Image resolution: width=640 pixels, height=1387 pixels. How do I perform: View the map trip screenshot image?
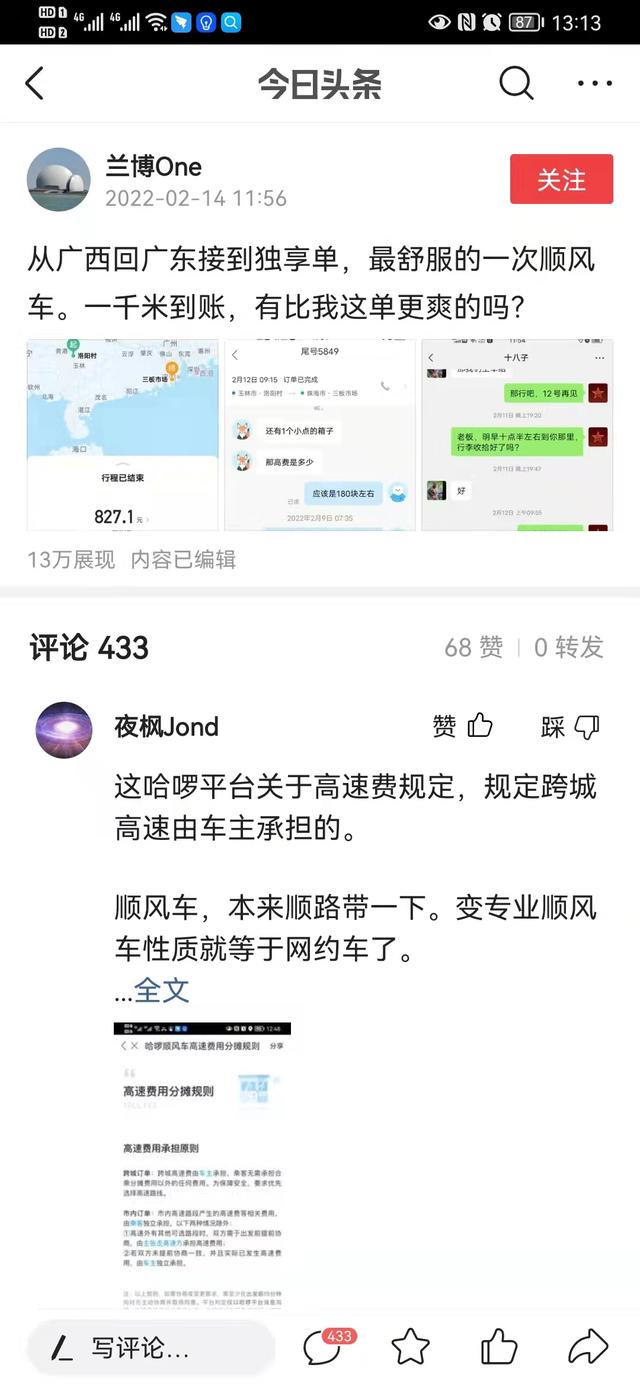122,435
